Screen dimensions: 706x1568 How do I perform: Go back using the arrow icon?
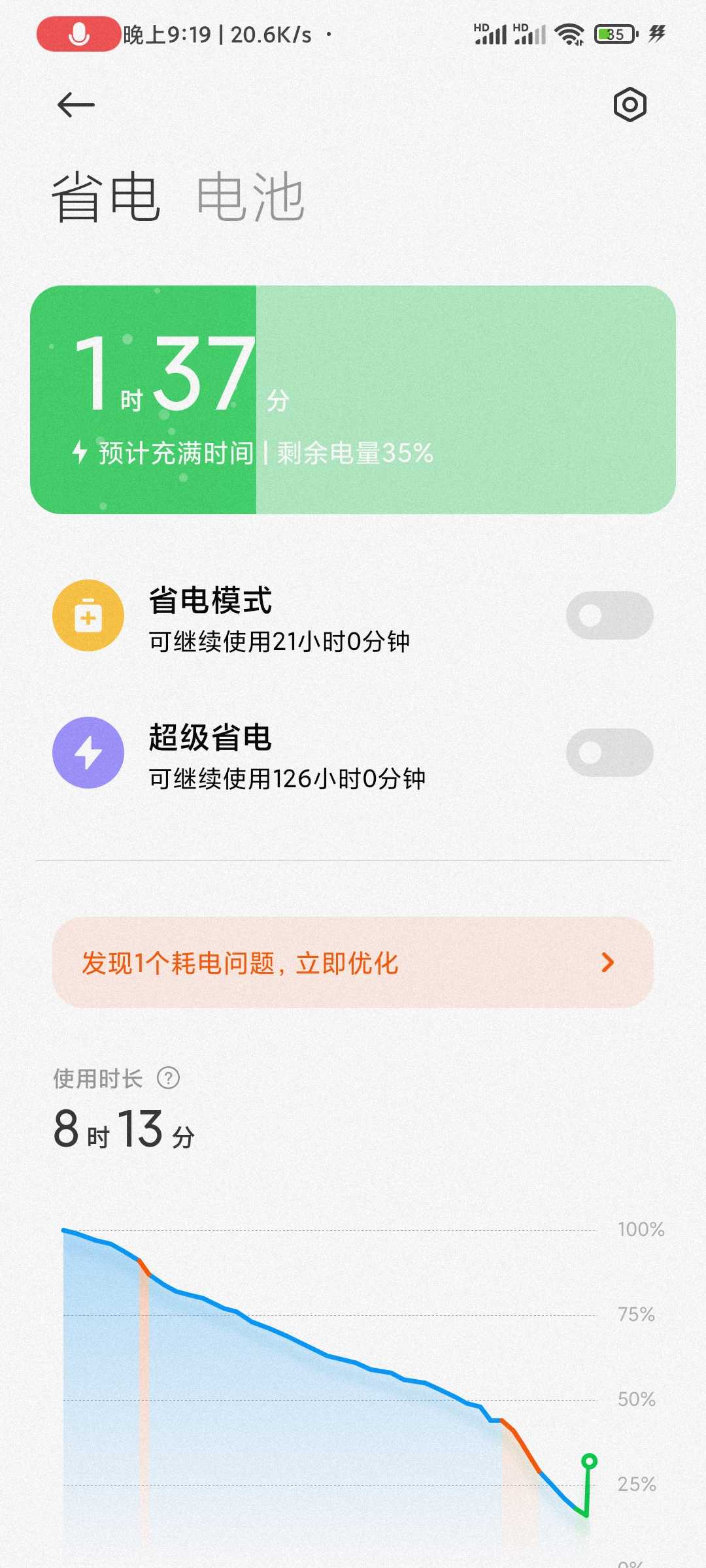tap(76, 105)
